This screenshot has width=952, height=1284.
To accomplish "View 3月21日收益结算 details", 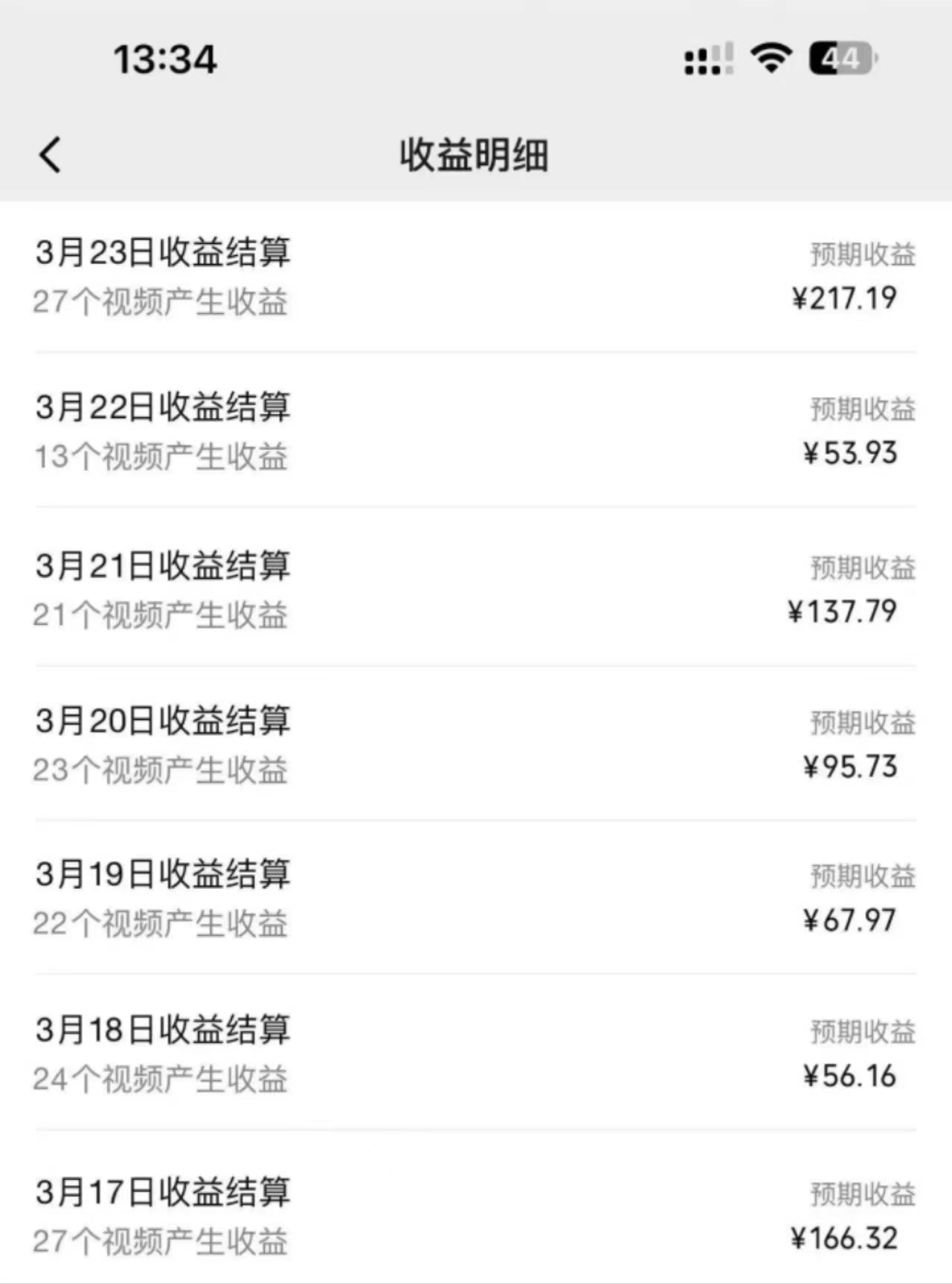I will pos(475,590).
